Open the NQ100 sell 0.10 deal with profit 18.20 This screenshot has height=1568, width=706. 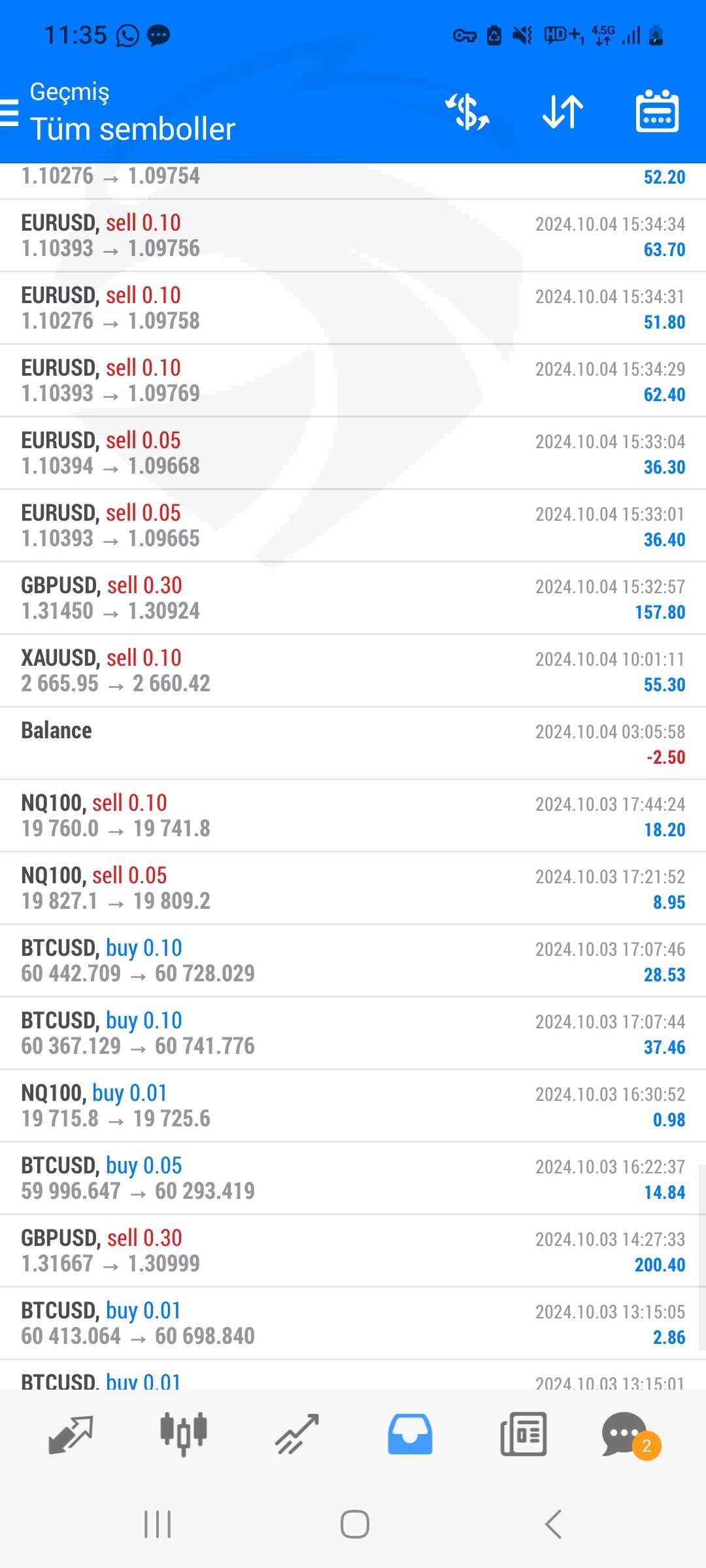pyautogui.click(x=353, y=815)
